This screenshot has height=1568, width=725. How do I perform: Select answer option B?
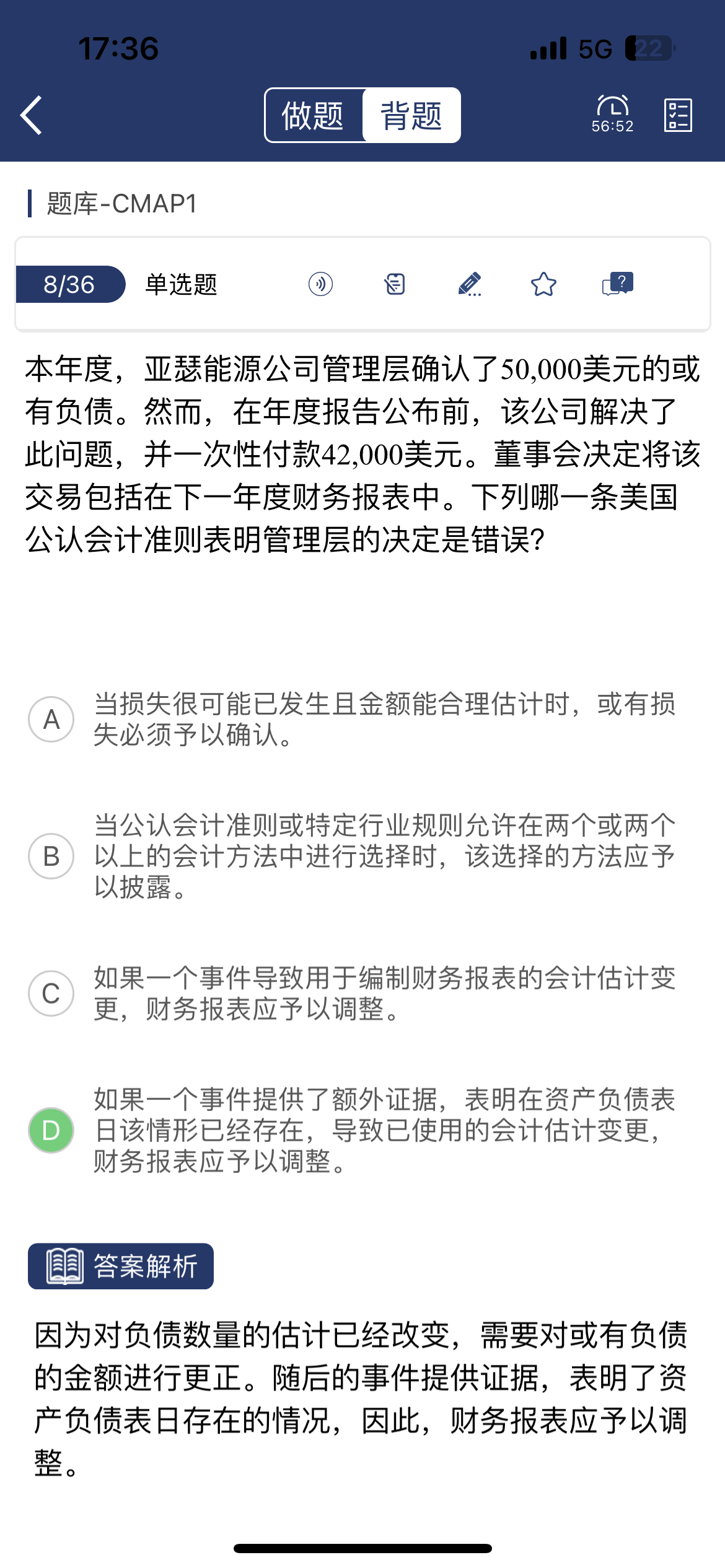pyautogui.click(x=51, y=856)
